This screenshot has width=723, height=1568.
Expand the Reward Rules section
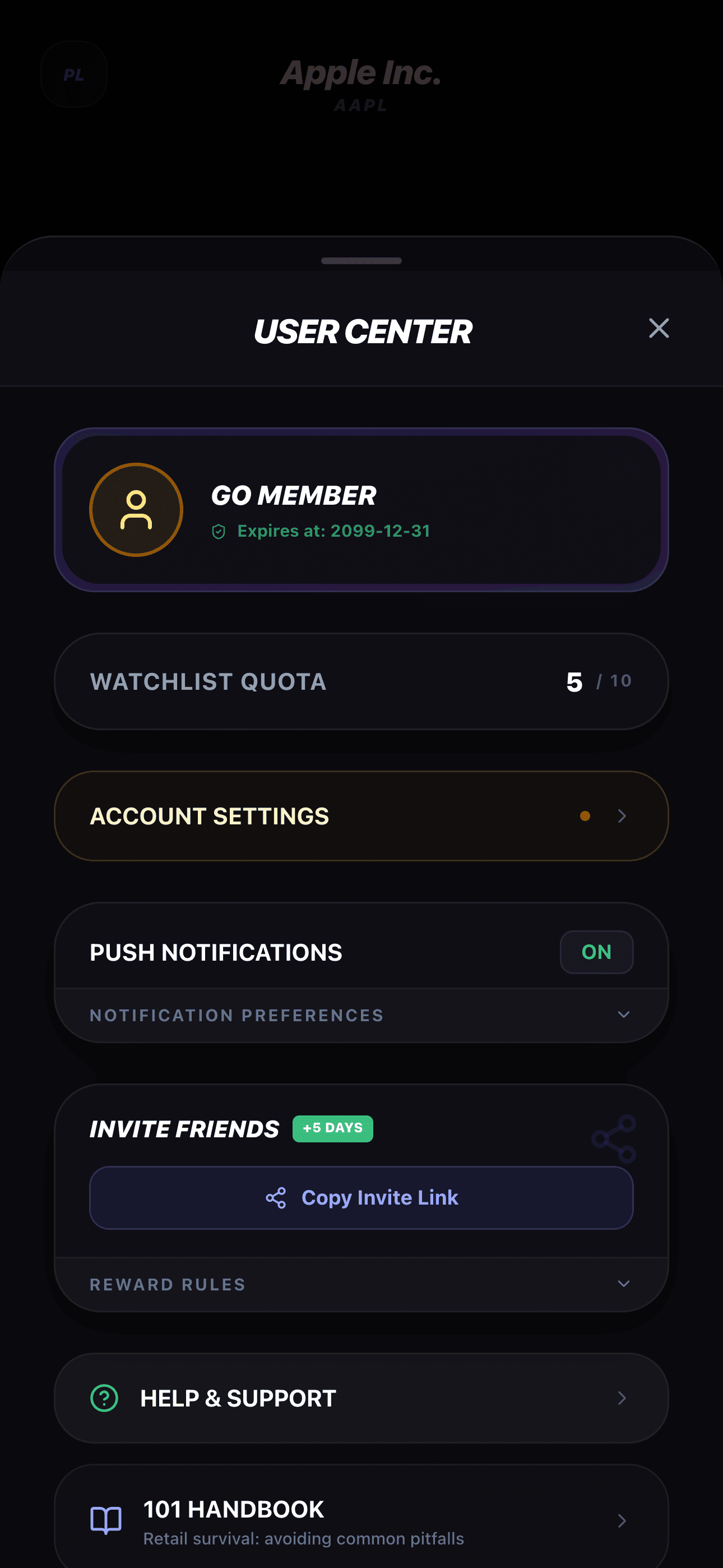pos(361,1284)
